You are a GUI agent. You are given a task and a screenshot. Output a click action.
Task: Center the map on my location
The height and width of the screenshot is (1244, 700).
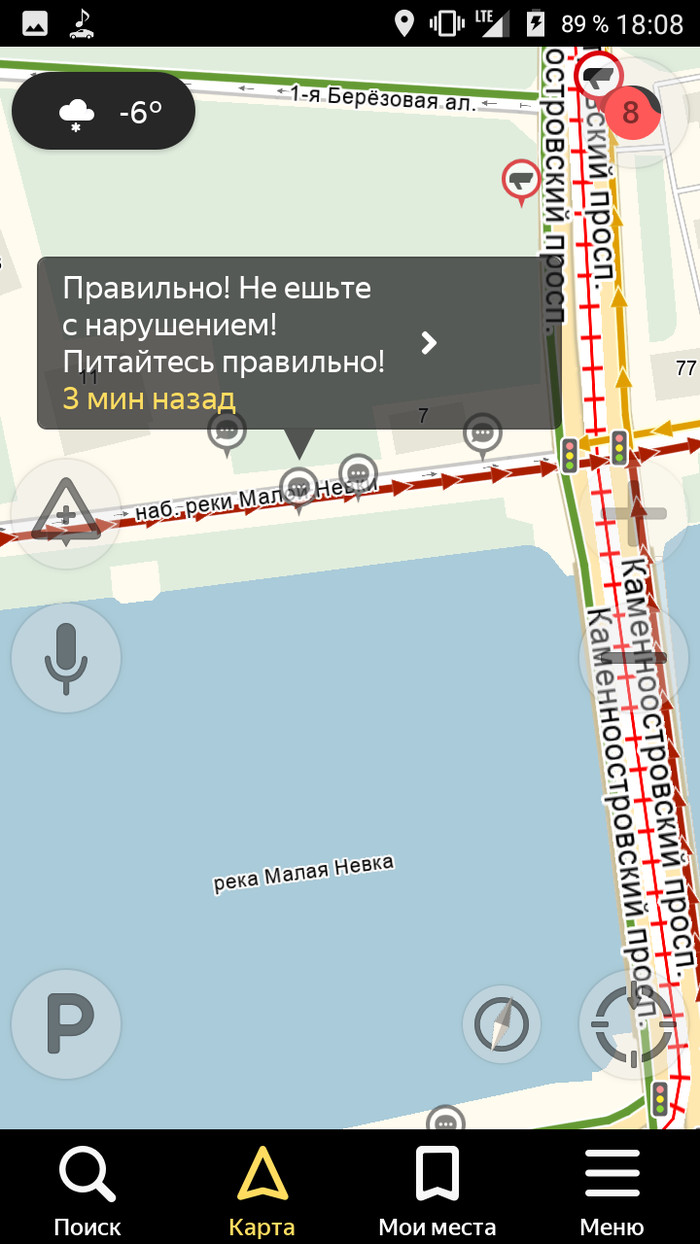click(633, 1024)
